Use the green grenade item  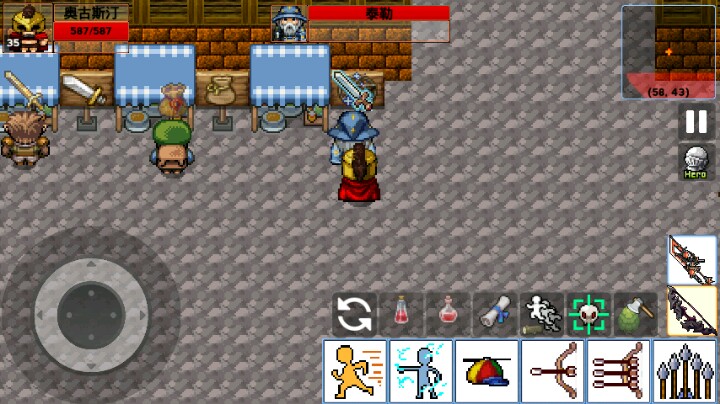[636, 314]
